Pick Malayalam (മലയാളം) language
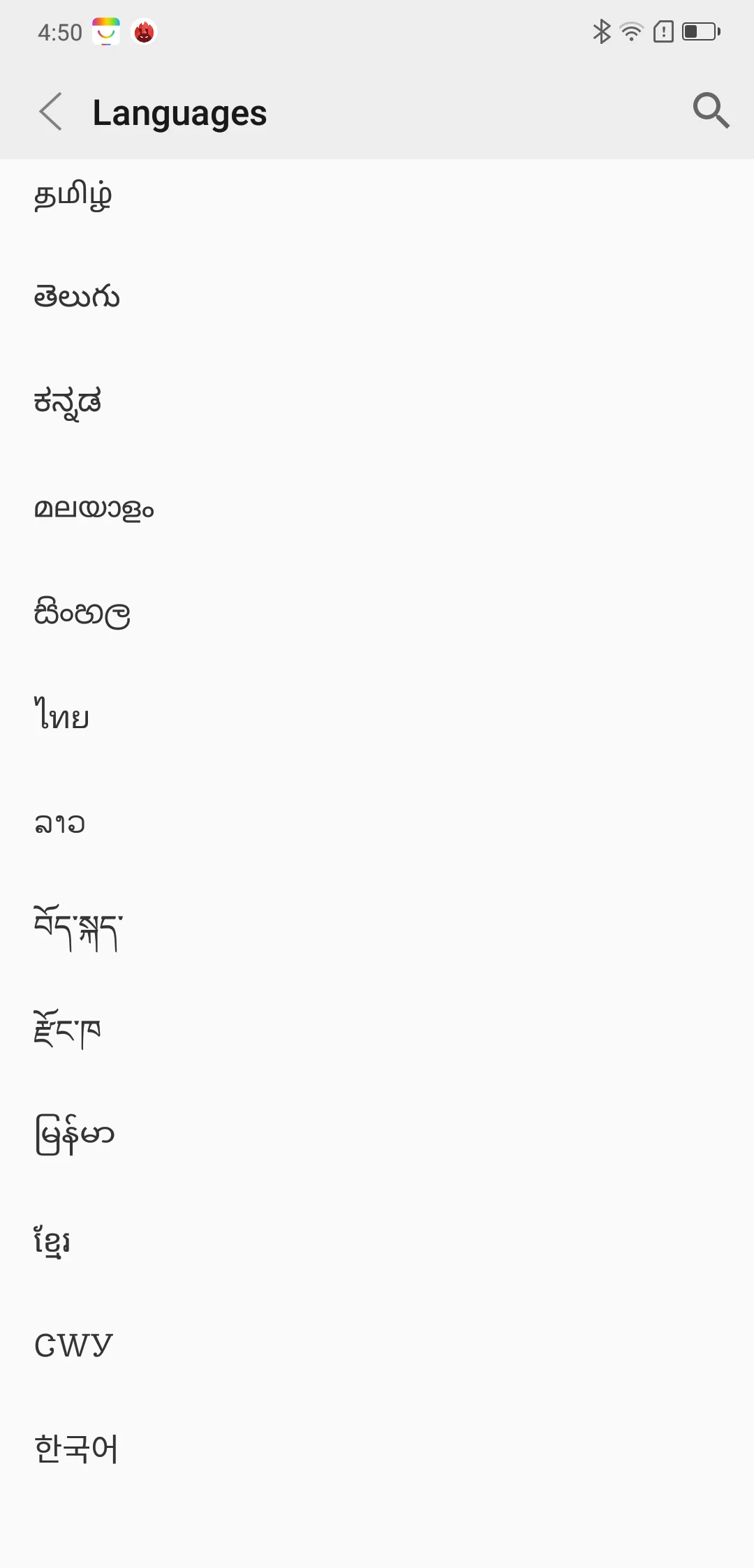The image size is (754, 1568). [x=377, y=508]
